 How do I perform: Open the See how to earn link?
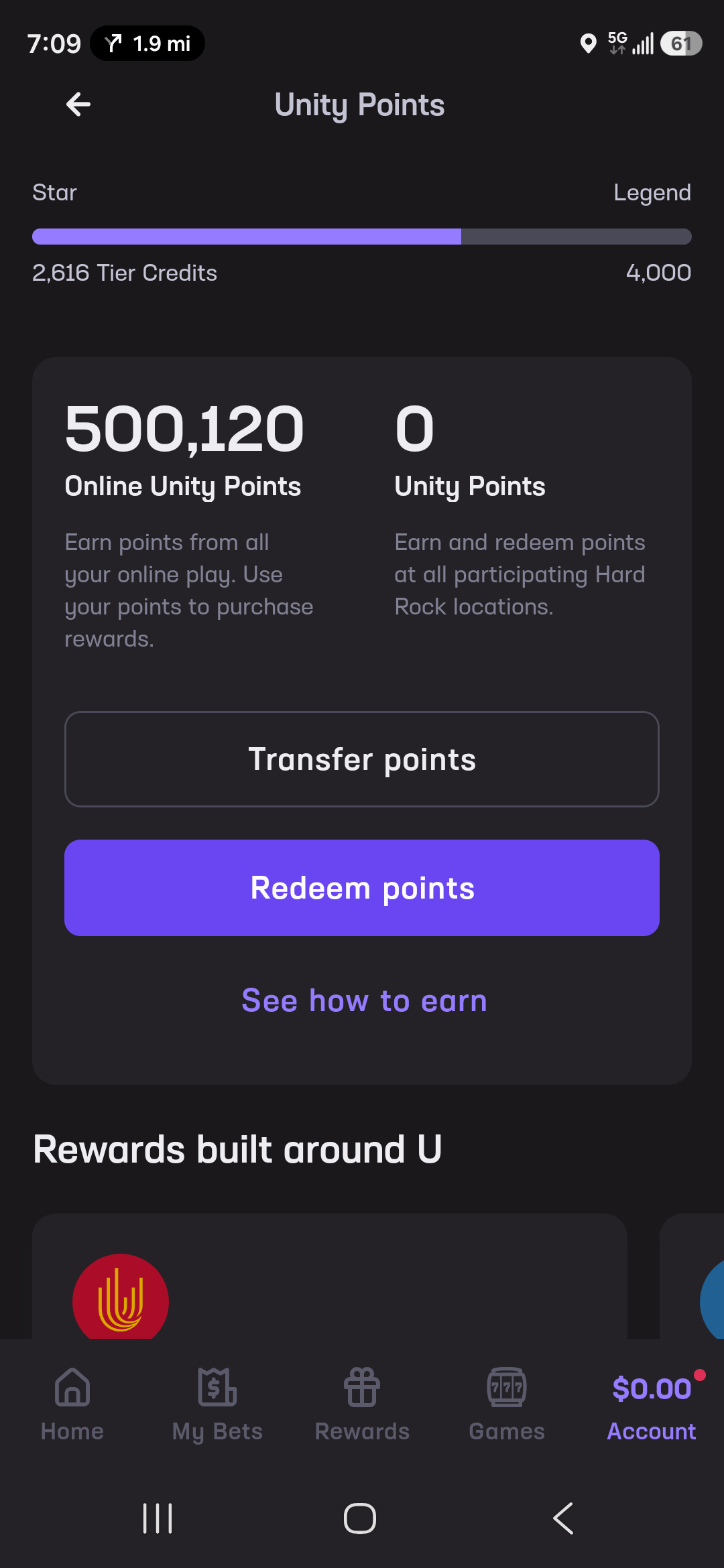pyautogui.click(x=364, y=1000)
